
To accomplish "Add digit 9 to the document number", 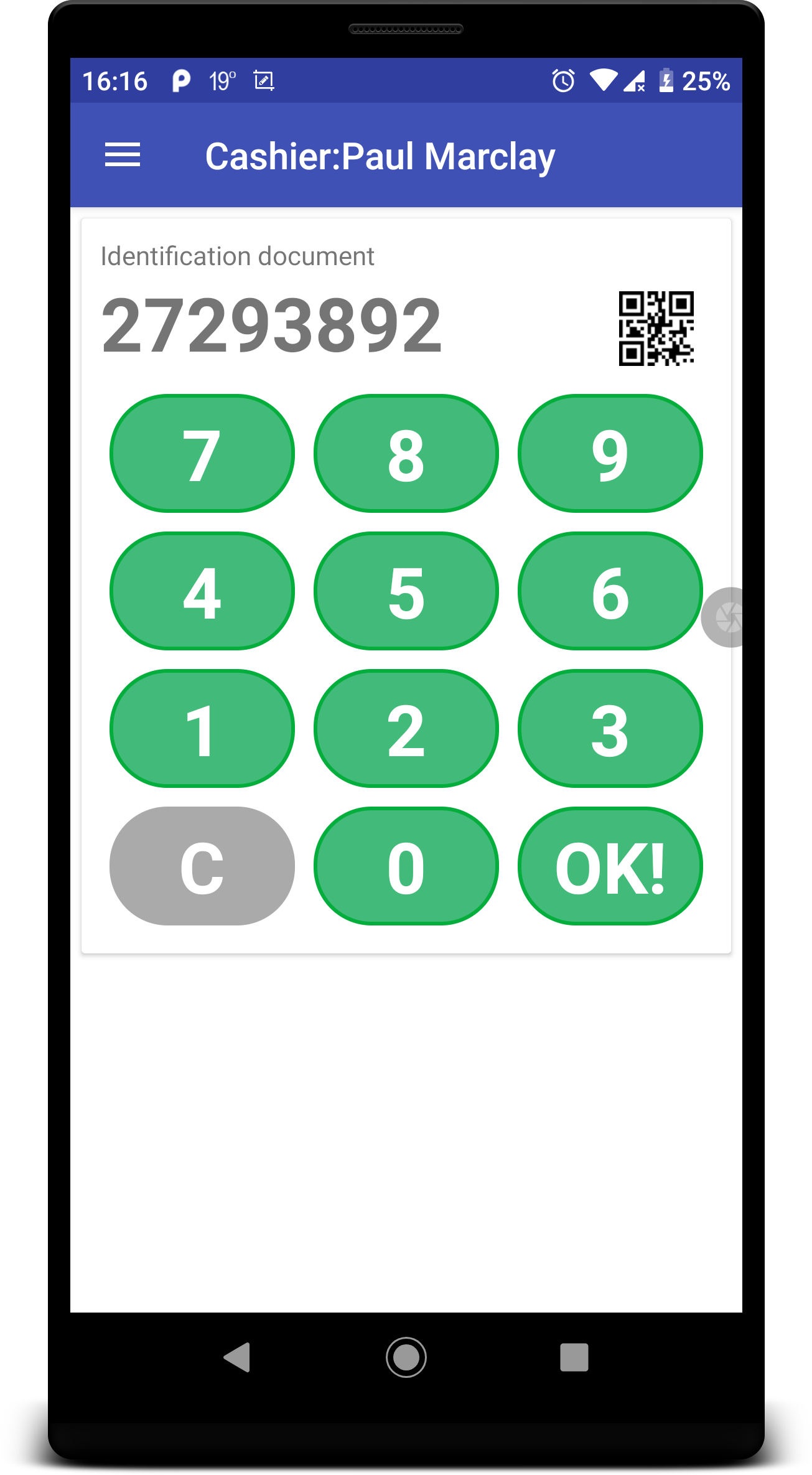I will pos(610,454).
